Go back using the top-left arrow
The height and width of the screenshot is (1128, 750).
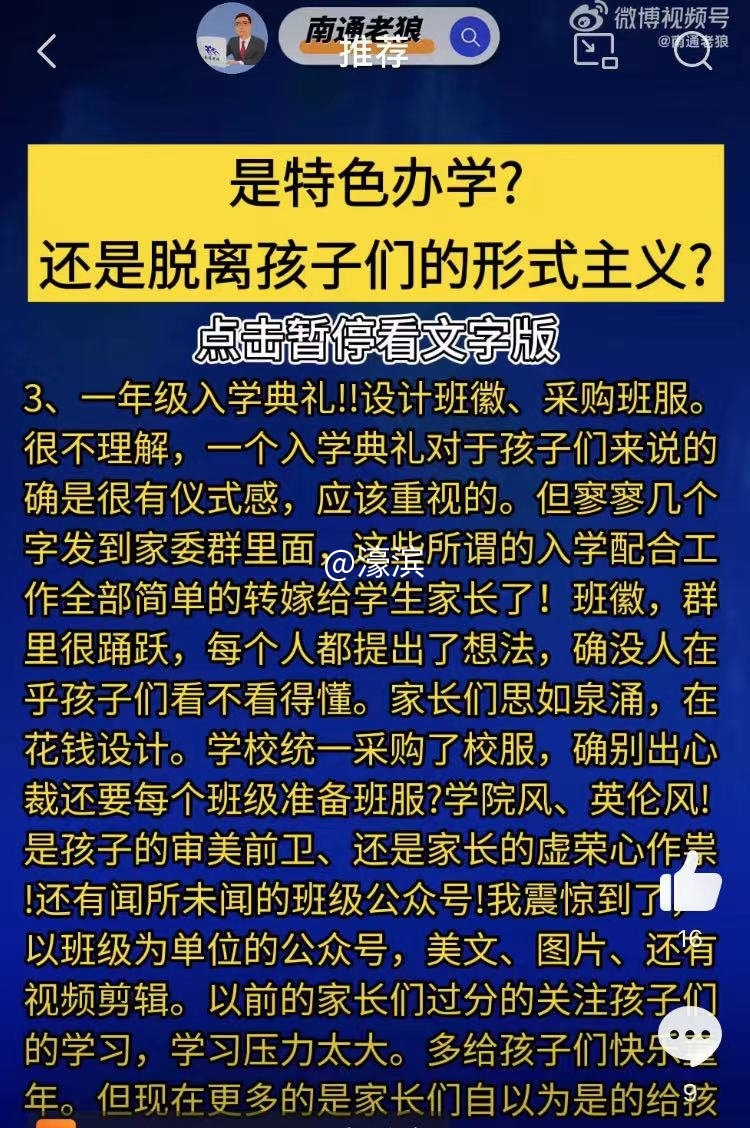pos(46,51)
